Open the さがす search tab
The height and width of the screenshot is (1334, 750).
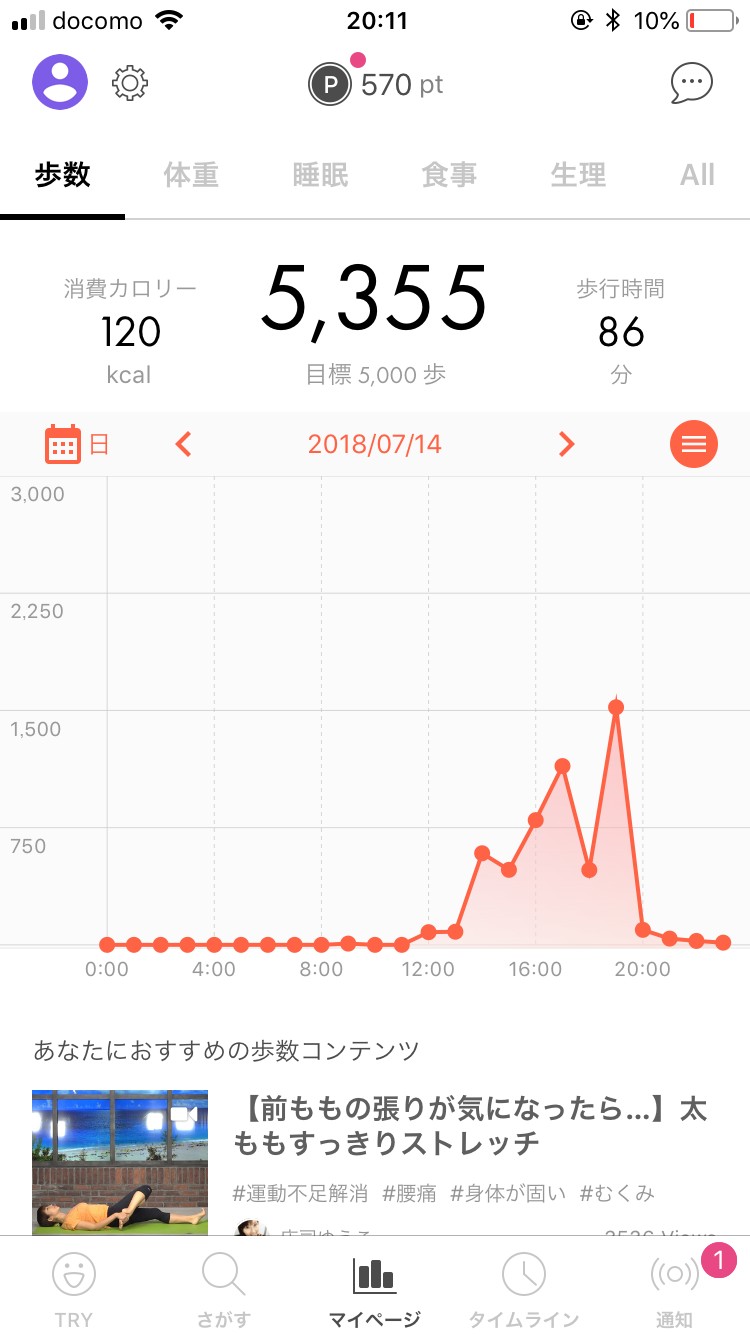223,1288
